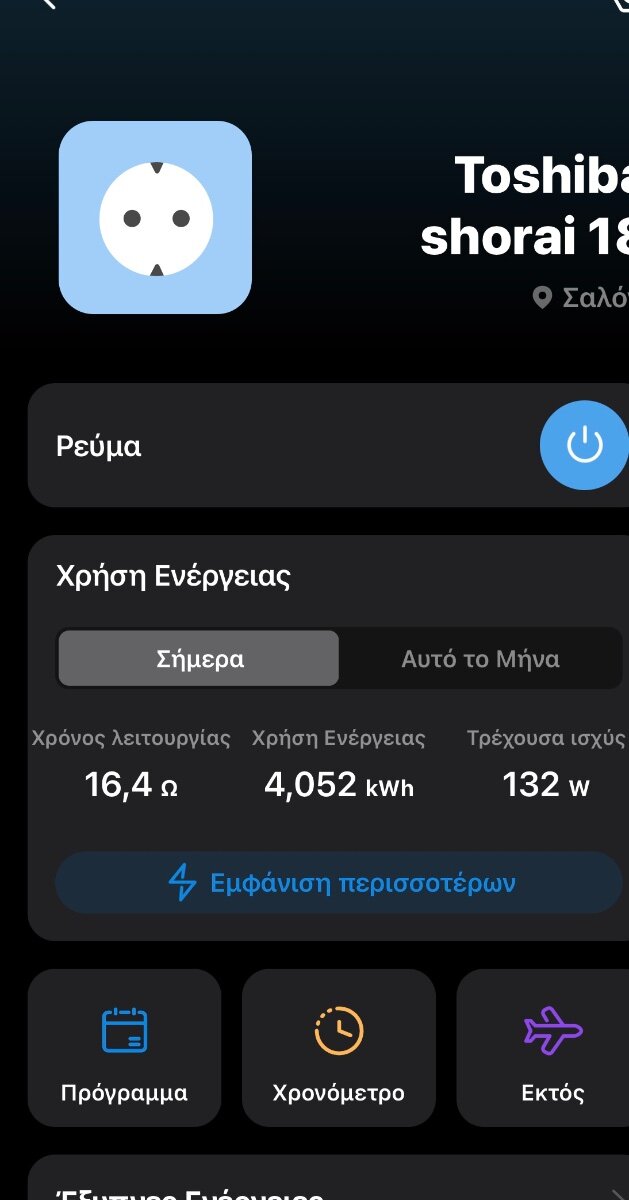This screenshot has width=629, height=1200.
Task: Open the Χρονόμετρο timer card
Action: pyautogui.click(x=339, y=1048)
